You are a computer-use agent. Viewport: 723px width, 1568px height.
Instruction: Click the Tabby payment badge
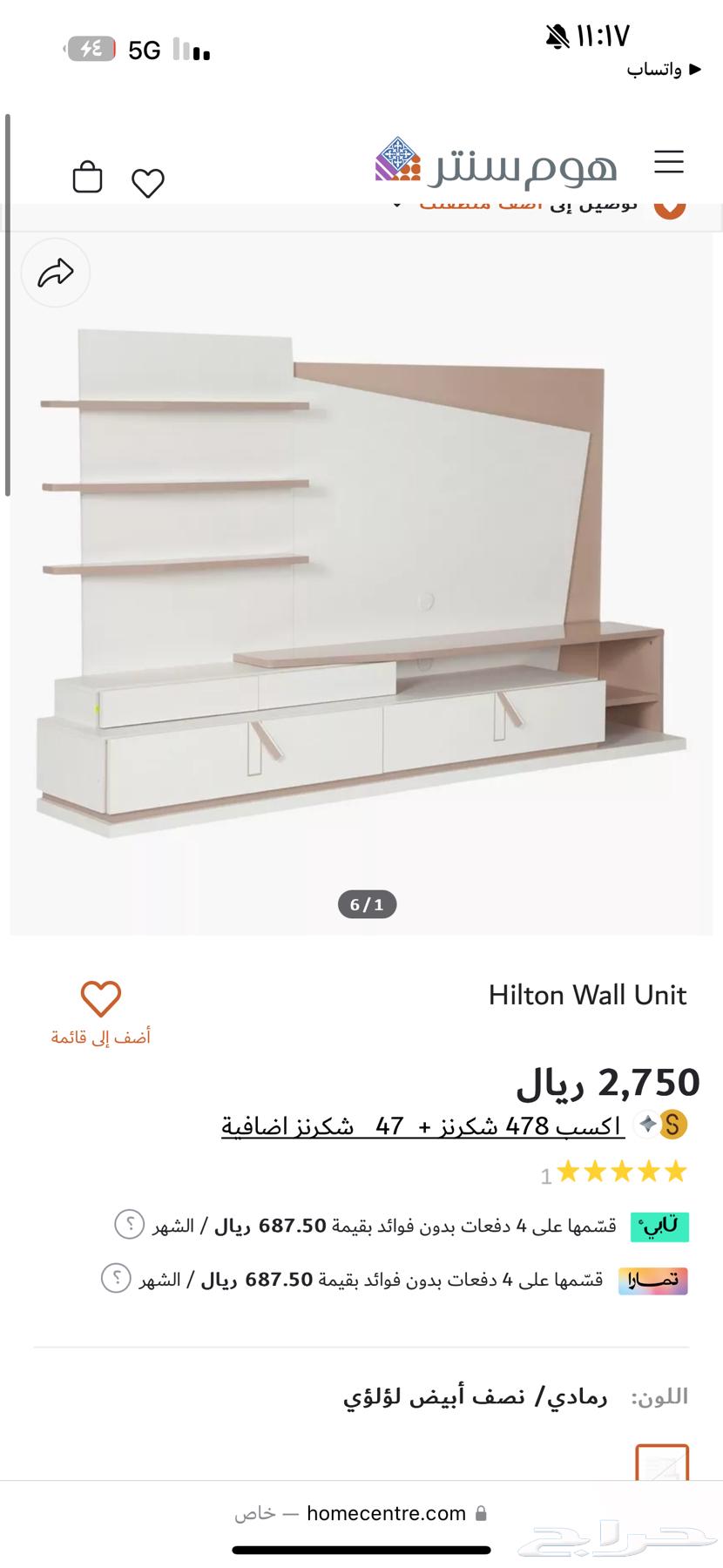pos(659,1225)
